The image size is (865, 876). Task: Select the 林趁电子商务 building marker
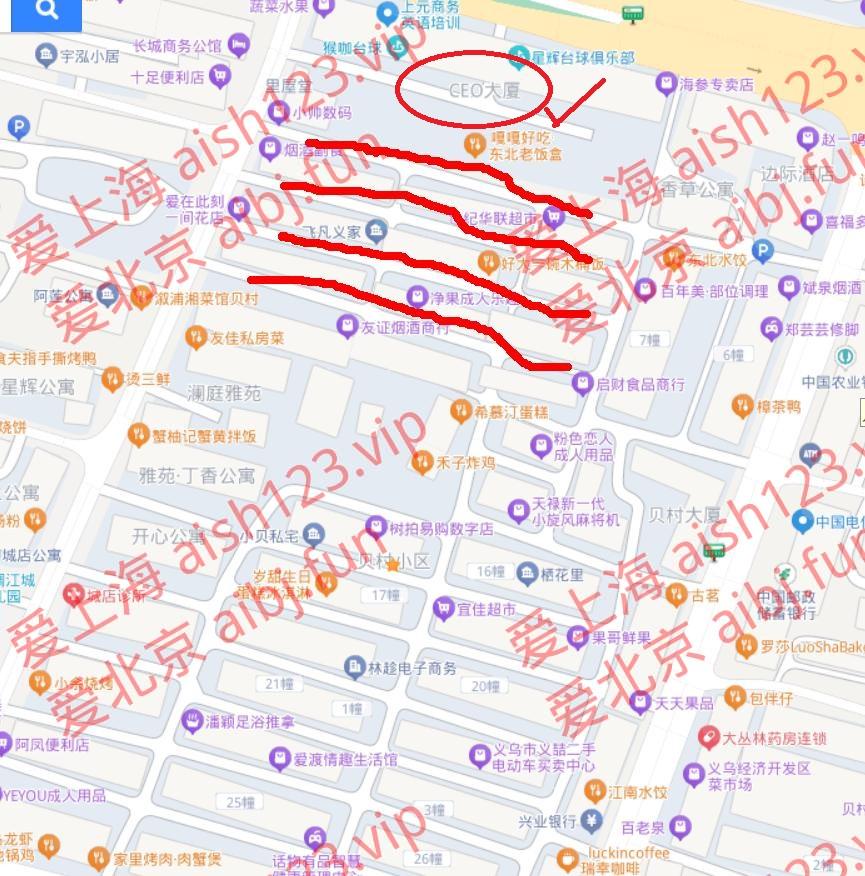pyautogui.click(x=354, y=667)
